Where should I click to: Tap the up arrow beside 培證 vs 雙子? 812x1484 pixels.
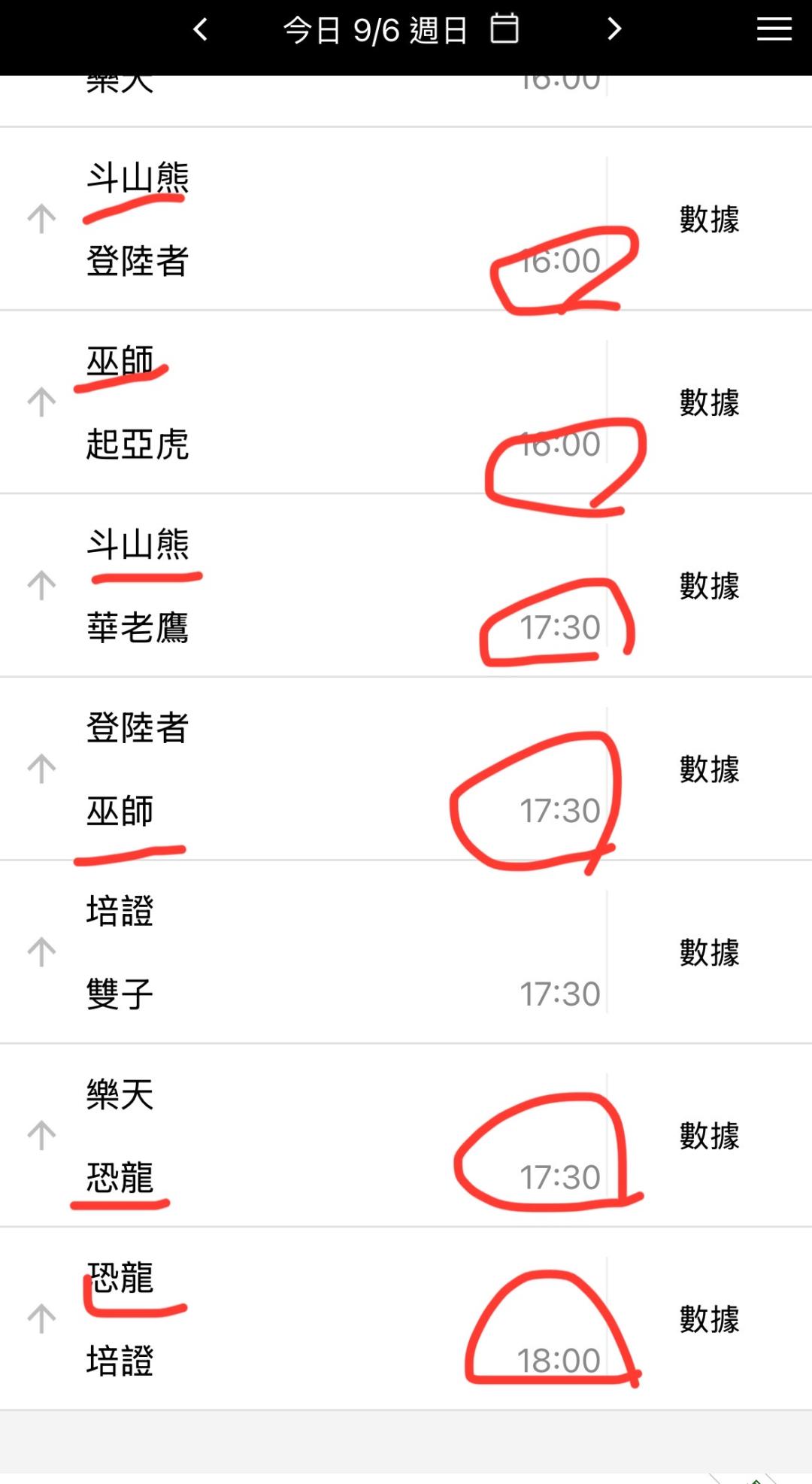[x=41, y=952]
